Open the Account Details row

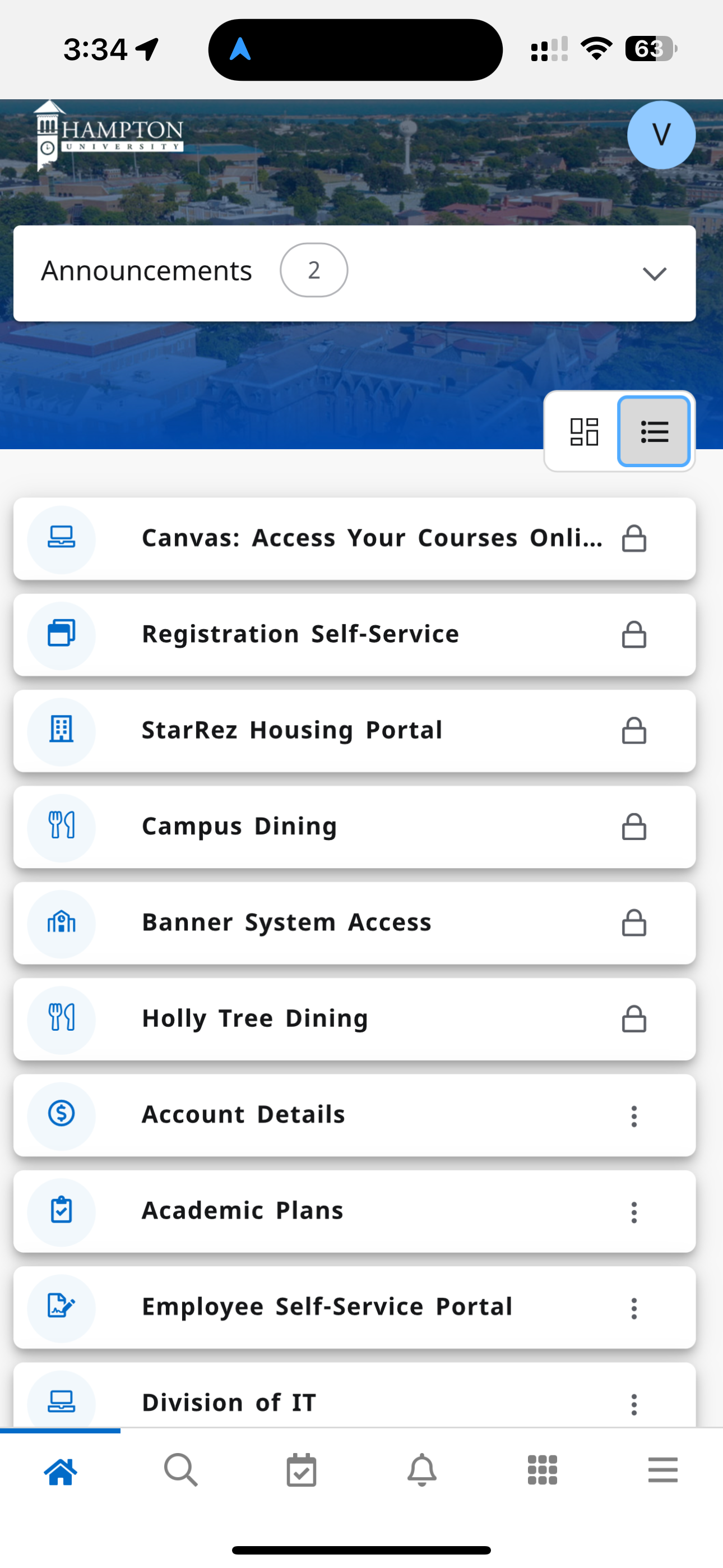click(354, 1116)
